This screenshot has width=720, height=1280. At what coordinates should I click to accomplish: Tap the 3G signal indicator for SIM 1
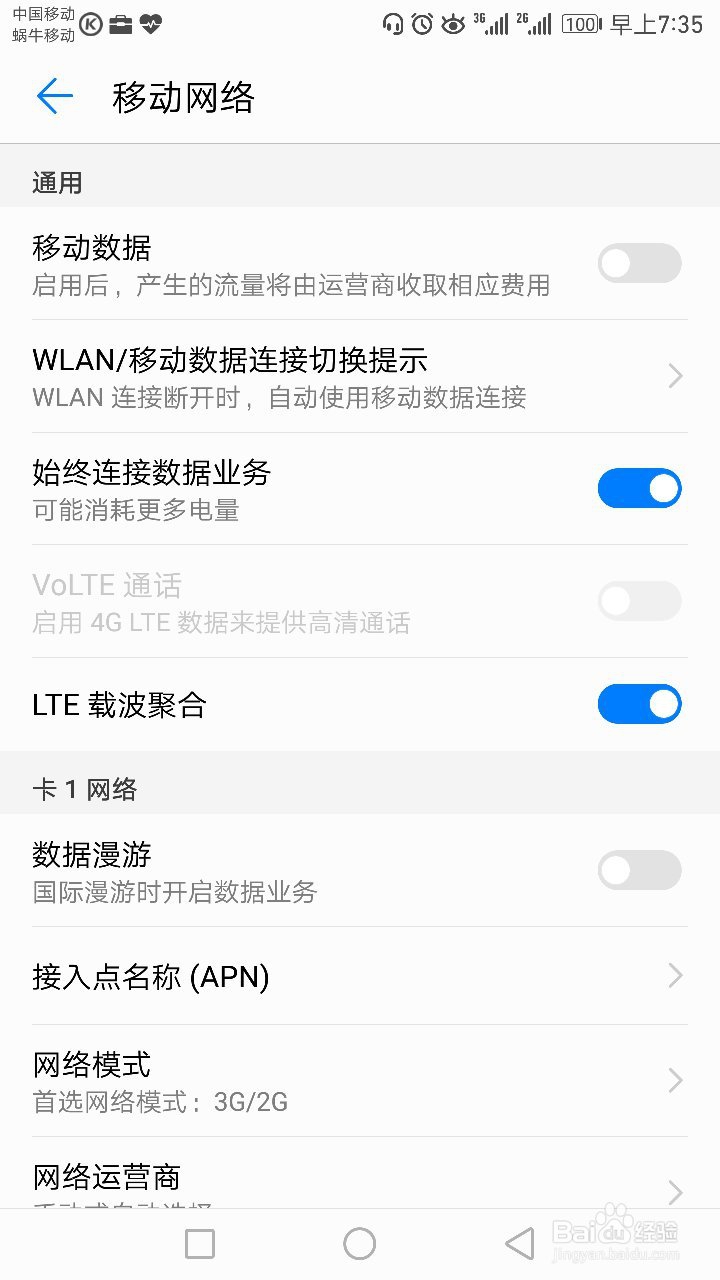[x=493, y=24]
